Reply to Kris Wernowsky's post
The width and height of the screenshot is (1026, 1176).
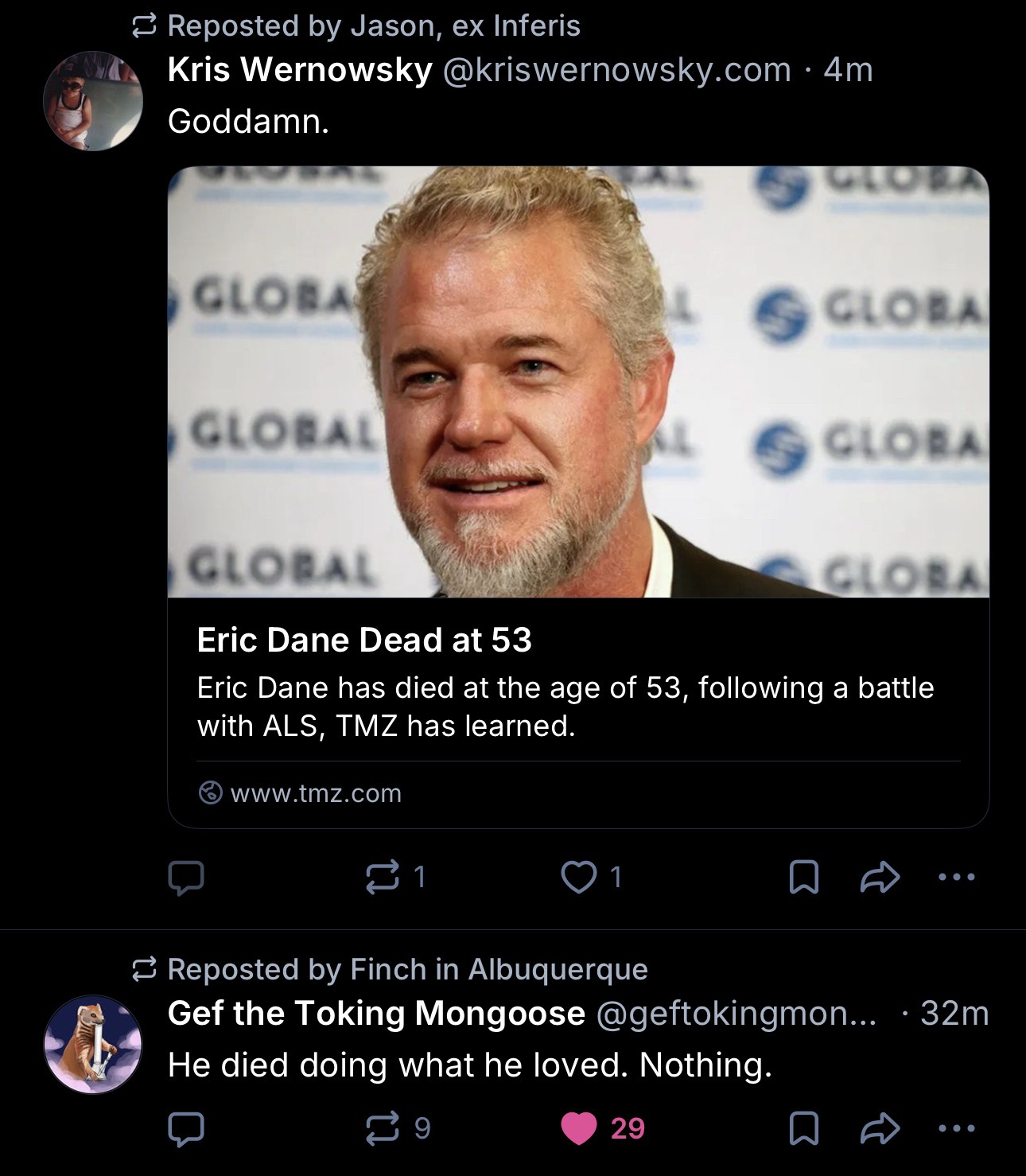coord(186,877)
